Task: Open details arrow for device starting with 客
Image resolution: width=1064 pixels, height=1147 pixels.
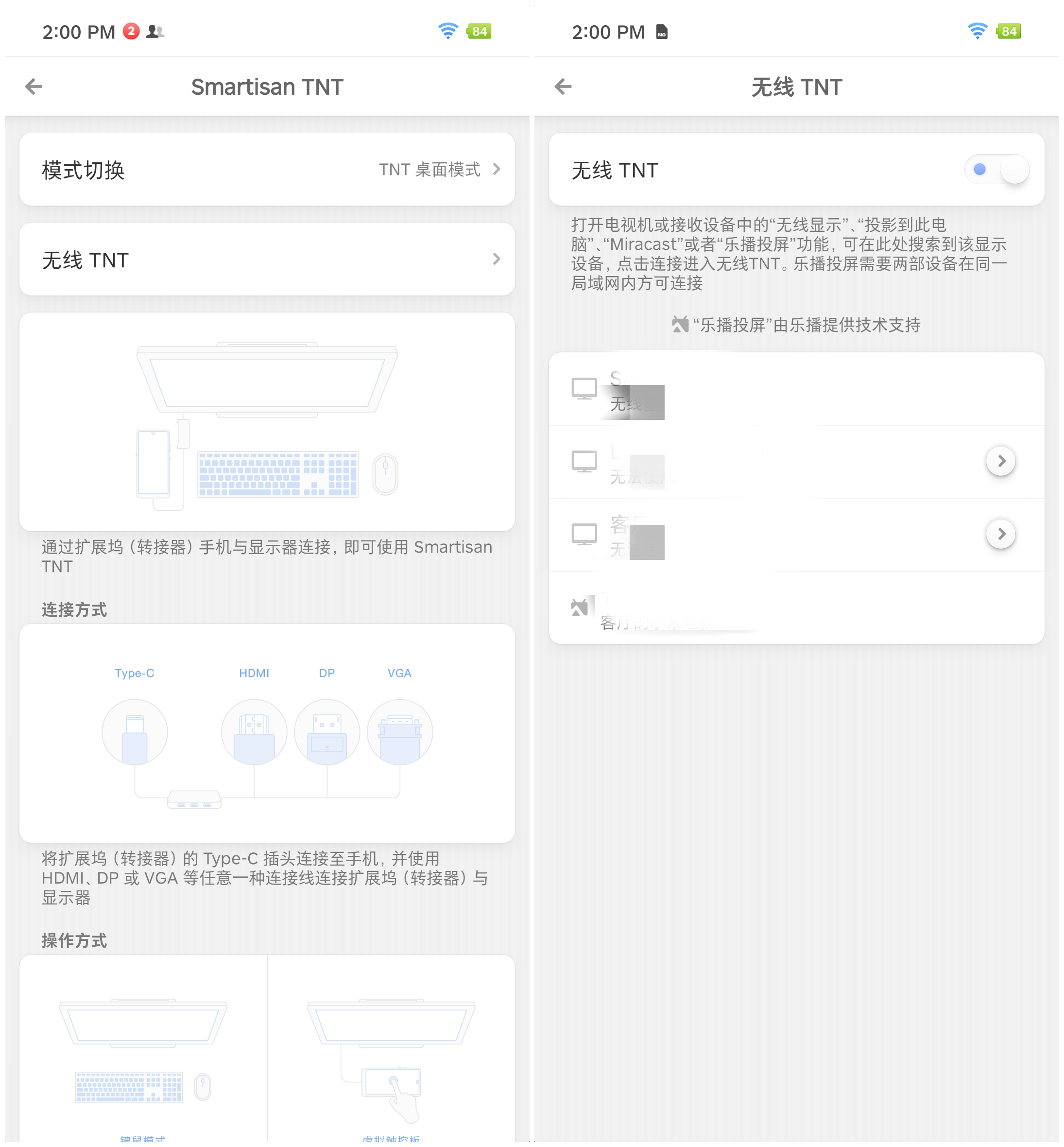Action: pos(1001,534)
